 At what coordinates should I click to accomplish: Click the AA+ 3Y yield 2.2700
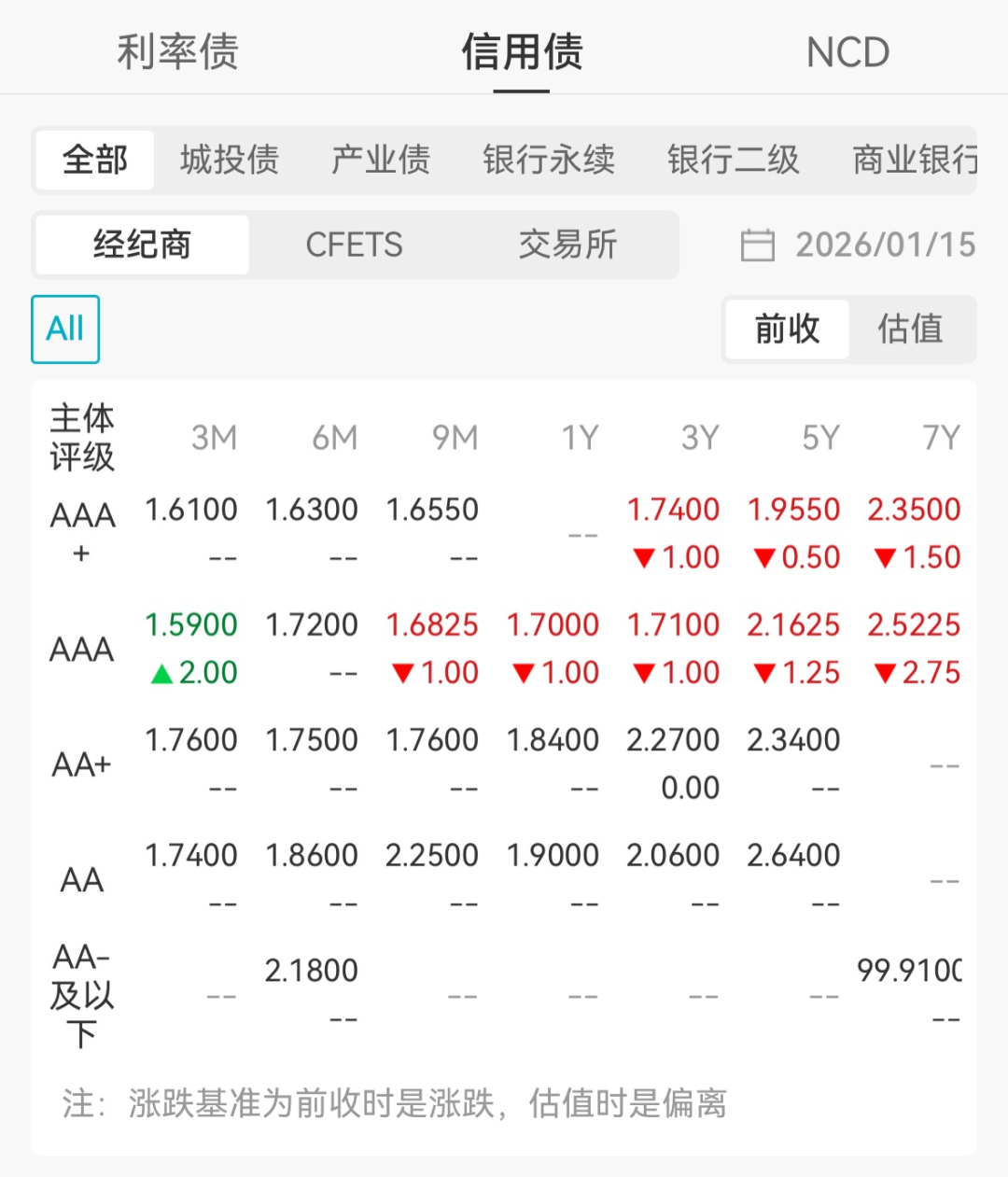(x=674, y=739)
